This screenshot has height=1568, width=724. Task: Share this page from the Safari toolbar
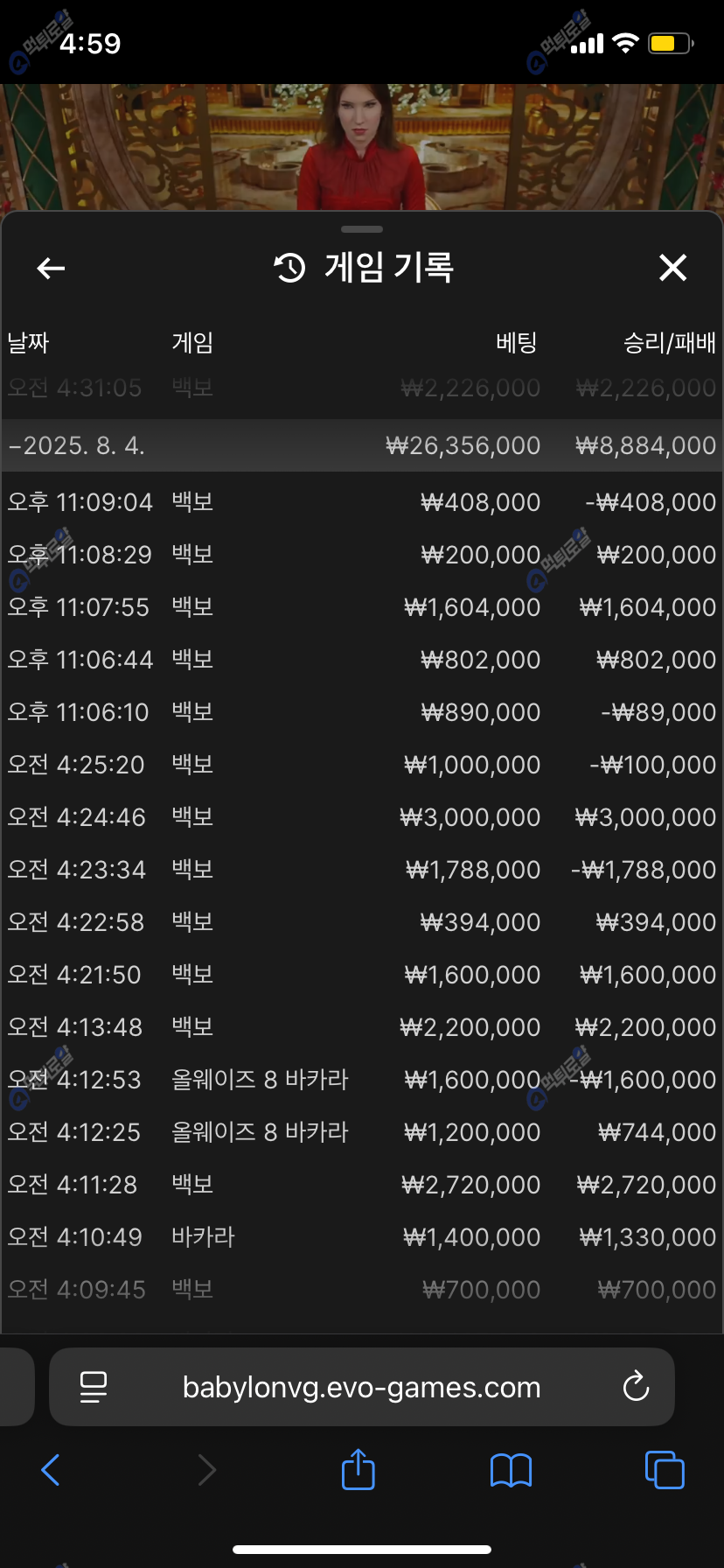click(x=358, y=1470)
